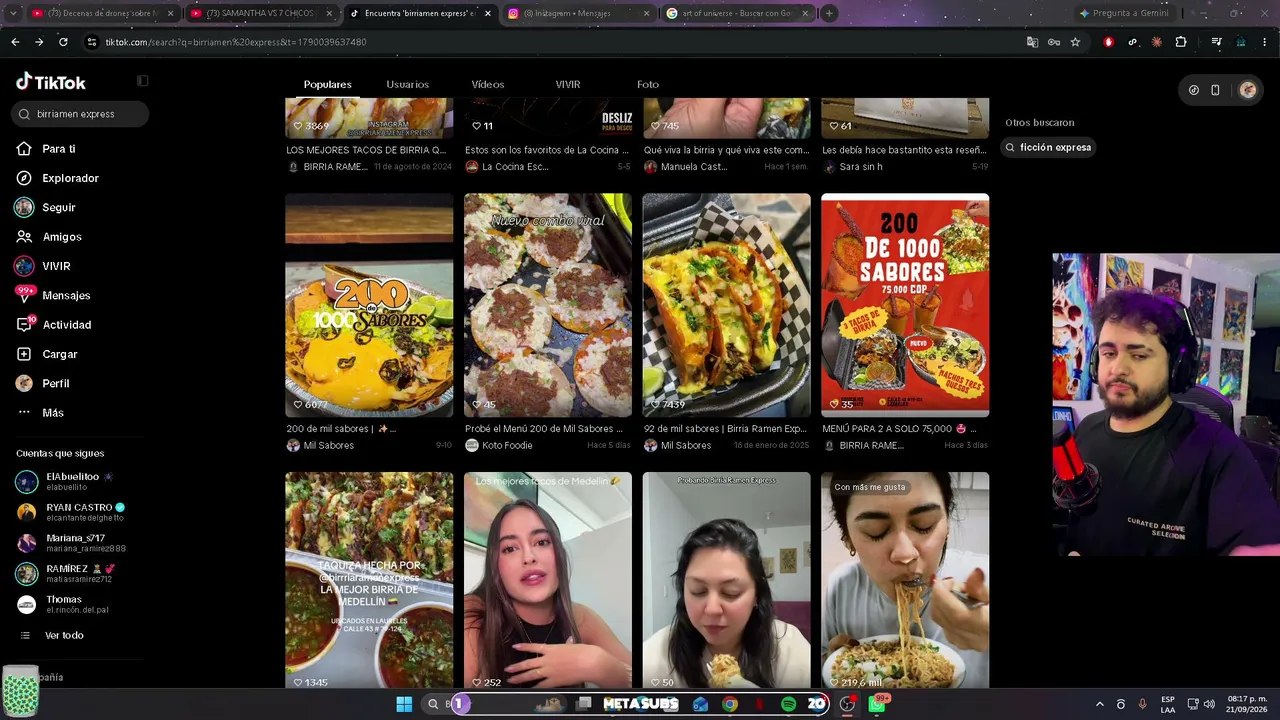Image resolution: width=1280 pixels, height=720 pixels.
Task: Reload the page in the browser
Action: click(x=63, y=42)
